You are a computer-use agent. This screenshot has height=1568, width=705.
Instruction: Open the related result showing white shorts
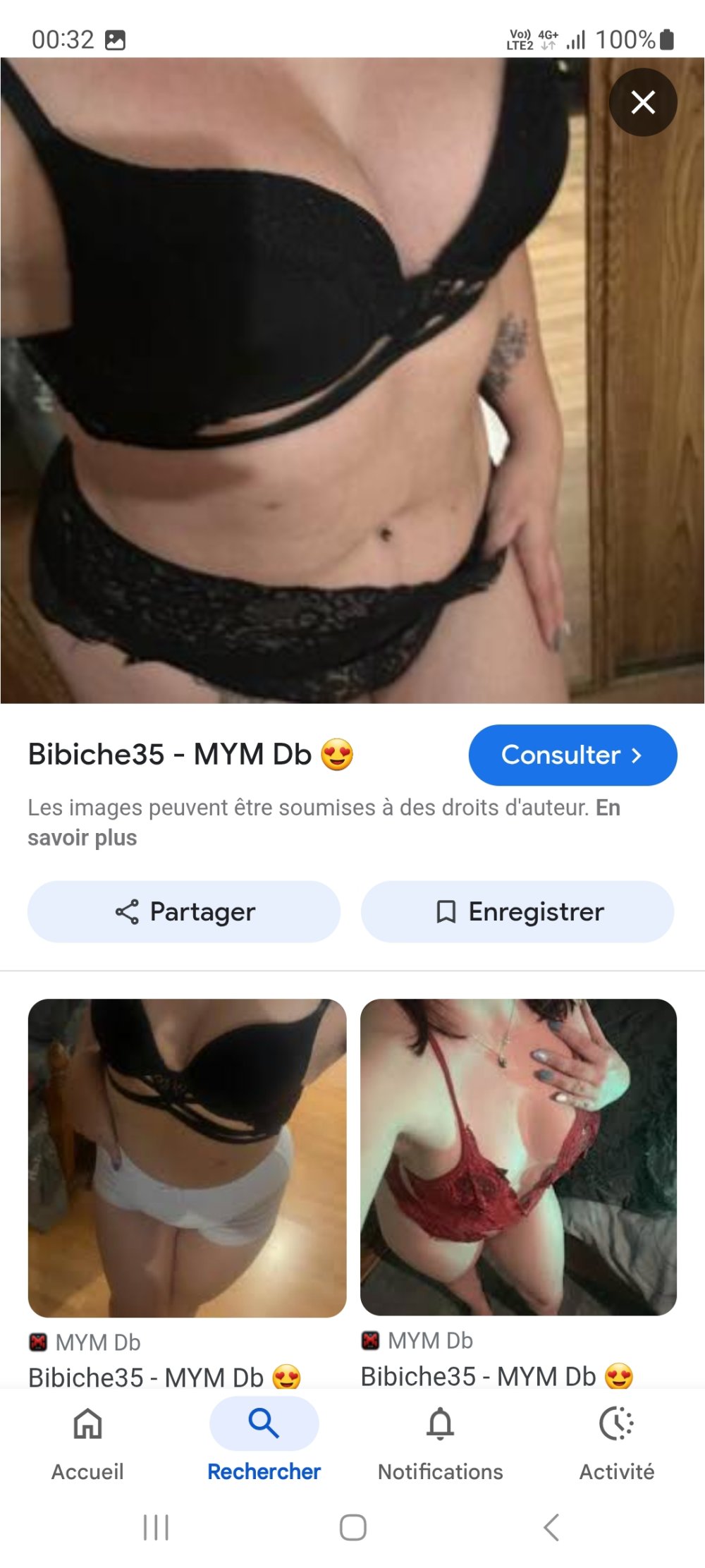click(187, 1157)
